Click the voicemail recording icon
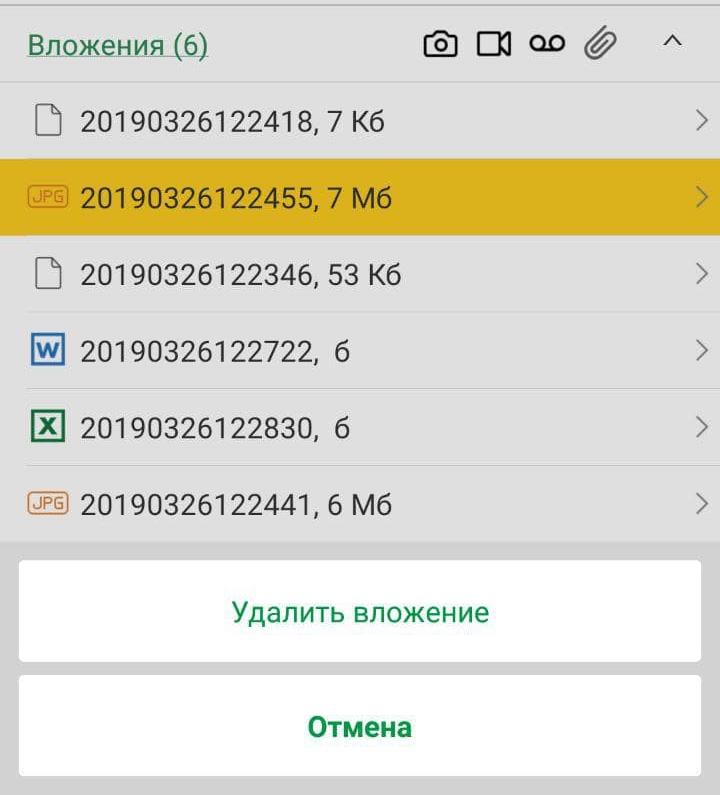Viewport: 720px width, 795px height. (x=547, y=43)
